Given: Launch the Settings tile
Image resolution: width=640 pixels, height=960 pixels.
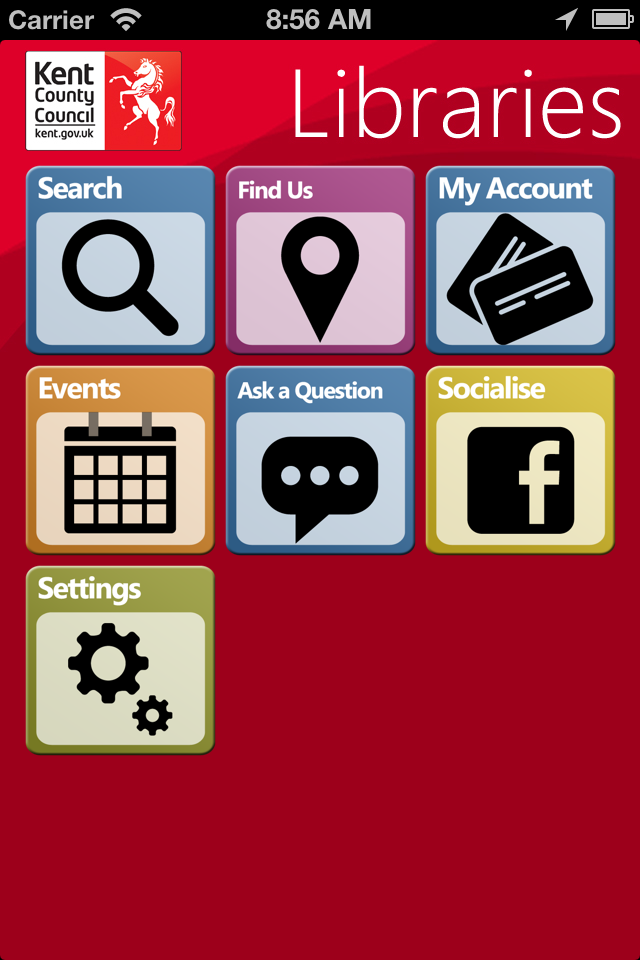Looking at the screenshot, I should click(120, 660).
